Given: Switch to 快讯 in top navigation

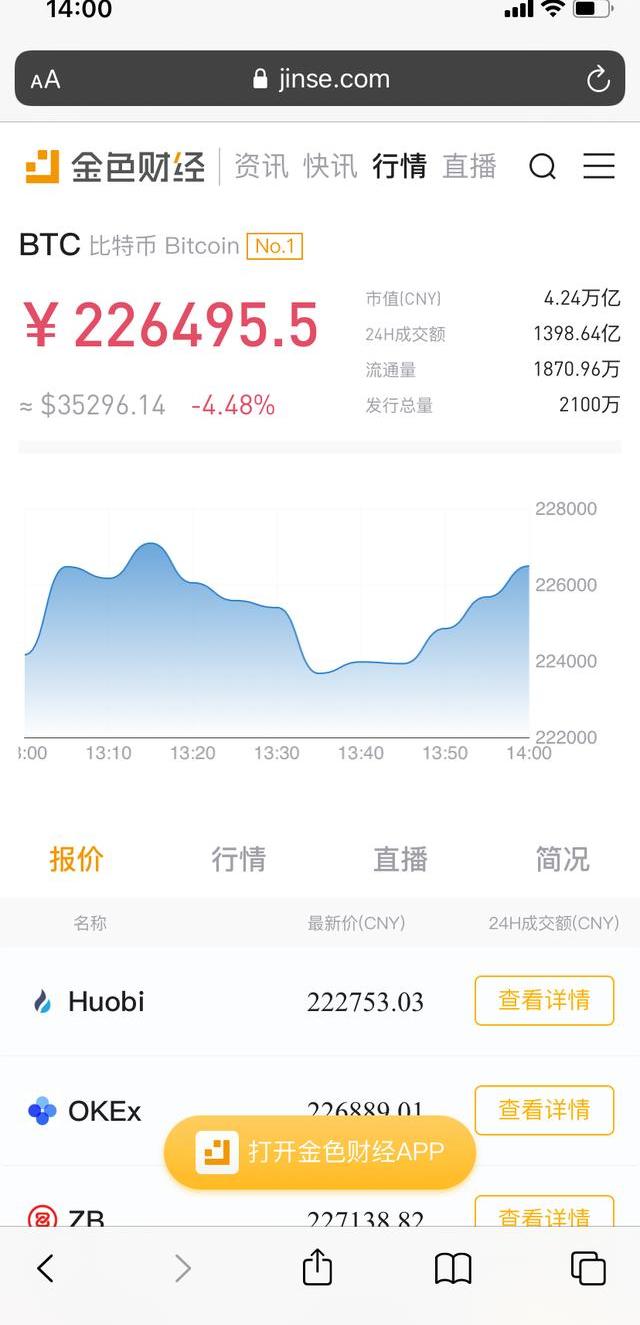Looking at the screenshot, I should click(330, 166).
